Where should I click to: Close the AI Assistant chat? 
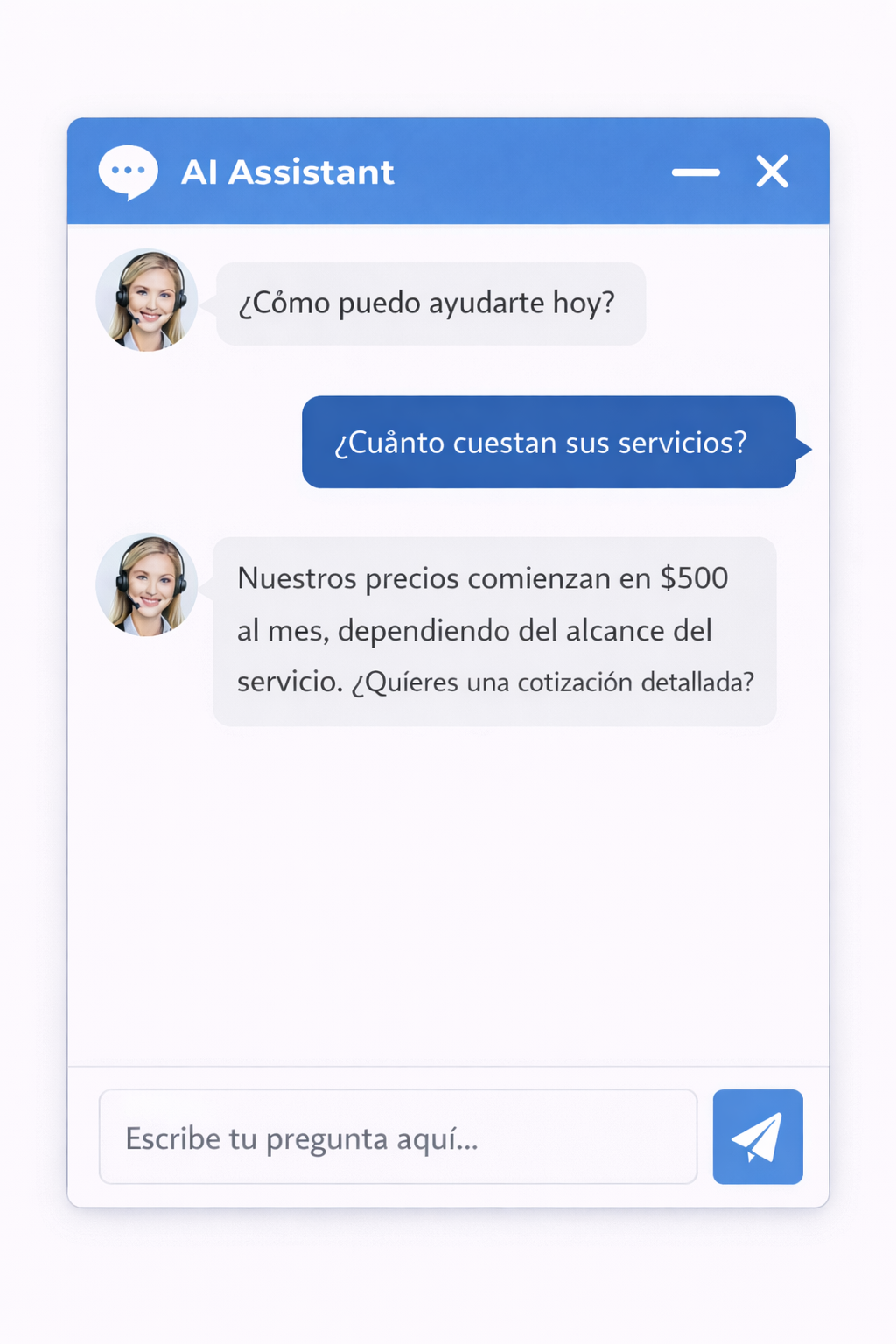pyautogui.click(x=772, y=171)
